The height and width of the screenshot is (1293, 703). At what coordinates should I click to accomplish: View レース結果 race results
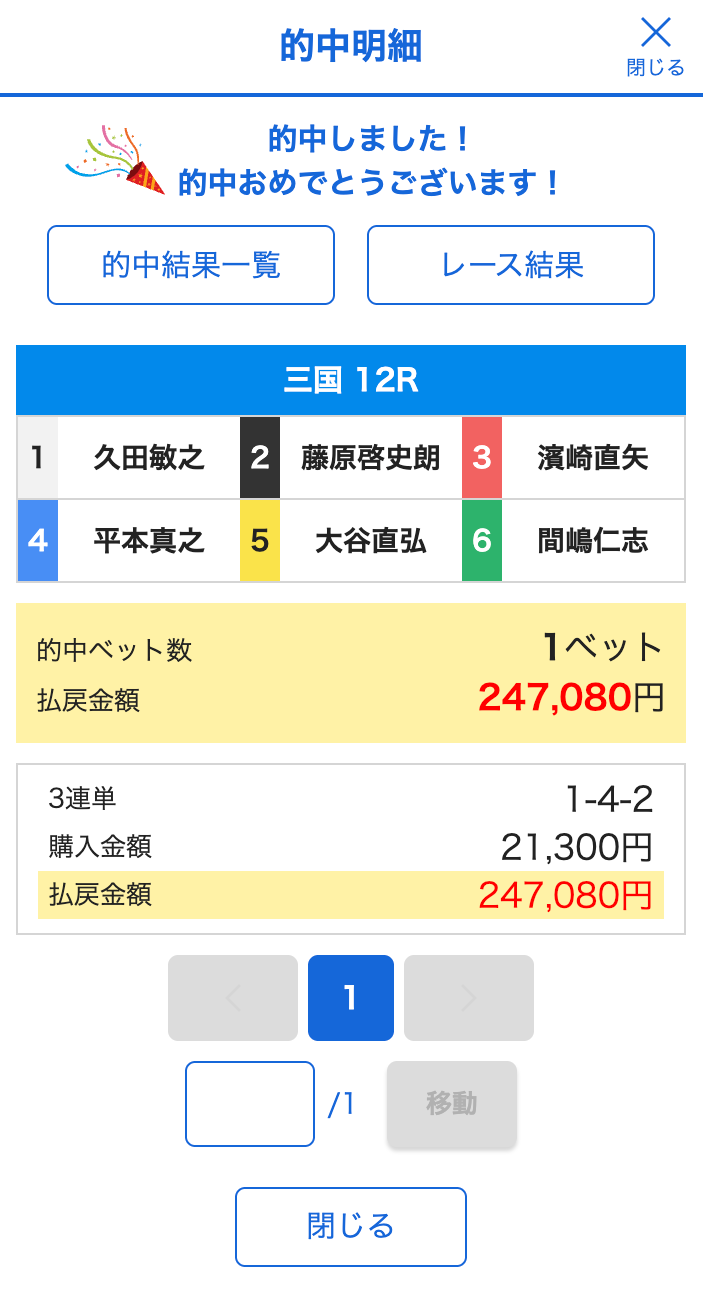tap(511, 265)
